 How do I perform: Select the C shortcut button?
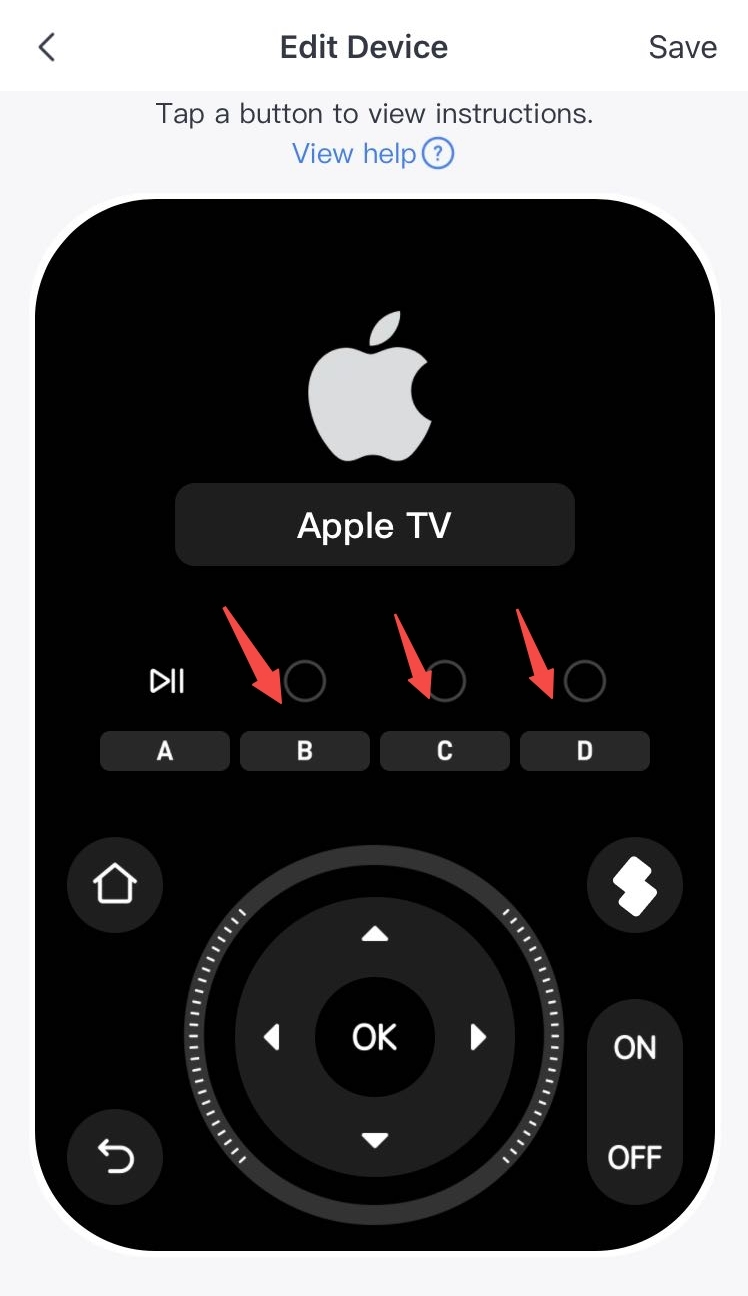445,751
